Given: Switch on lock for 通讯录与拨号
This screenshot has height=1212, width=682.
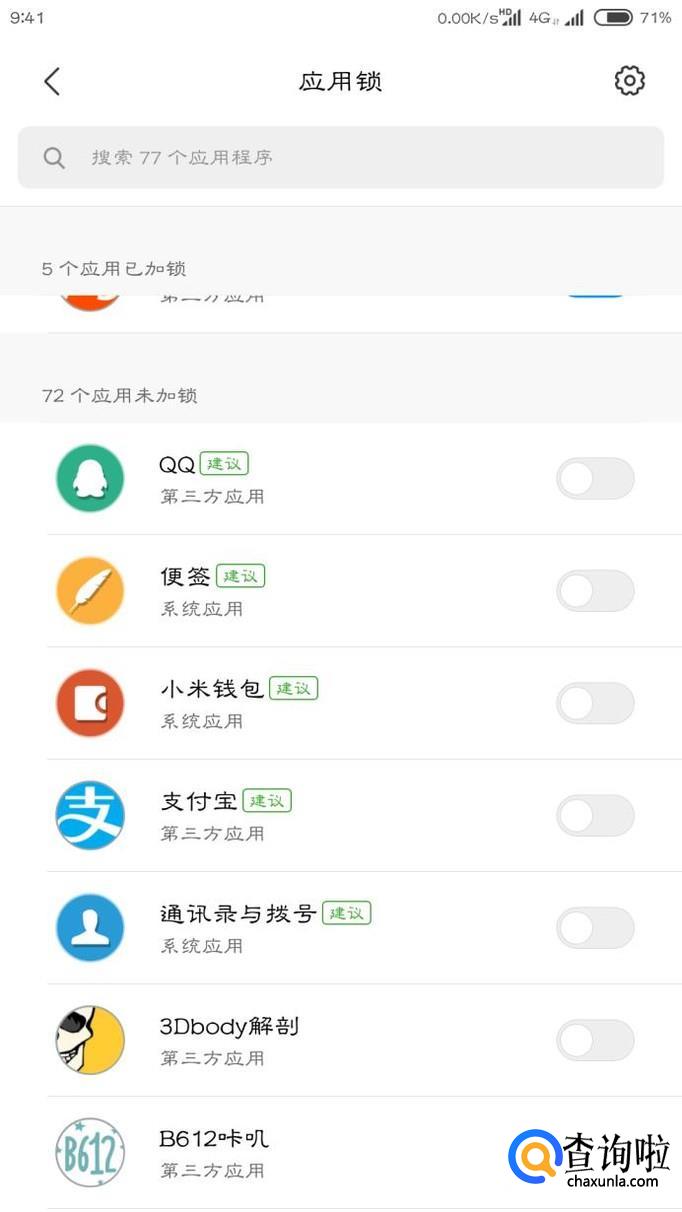Looking at the screenshot, I should [595, 928].
